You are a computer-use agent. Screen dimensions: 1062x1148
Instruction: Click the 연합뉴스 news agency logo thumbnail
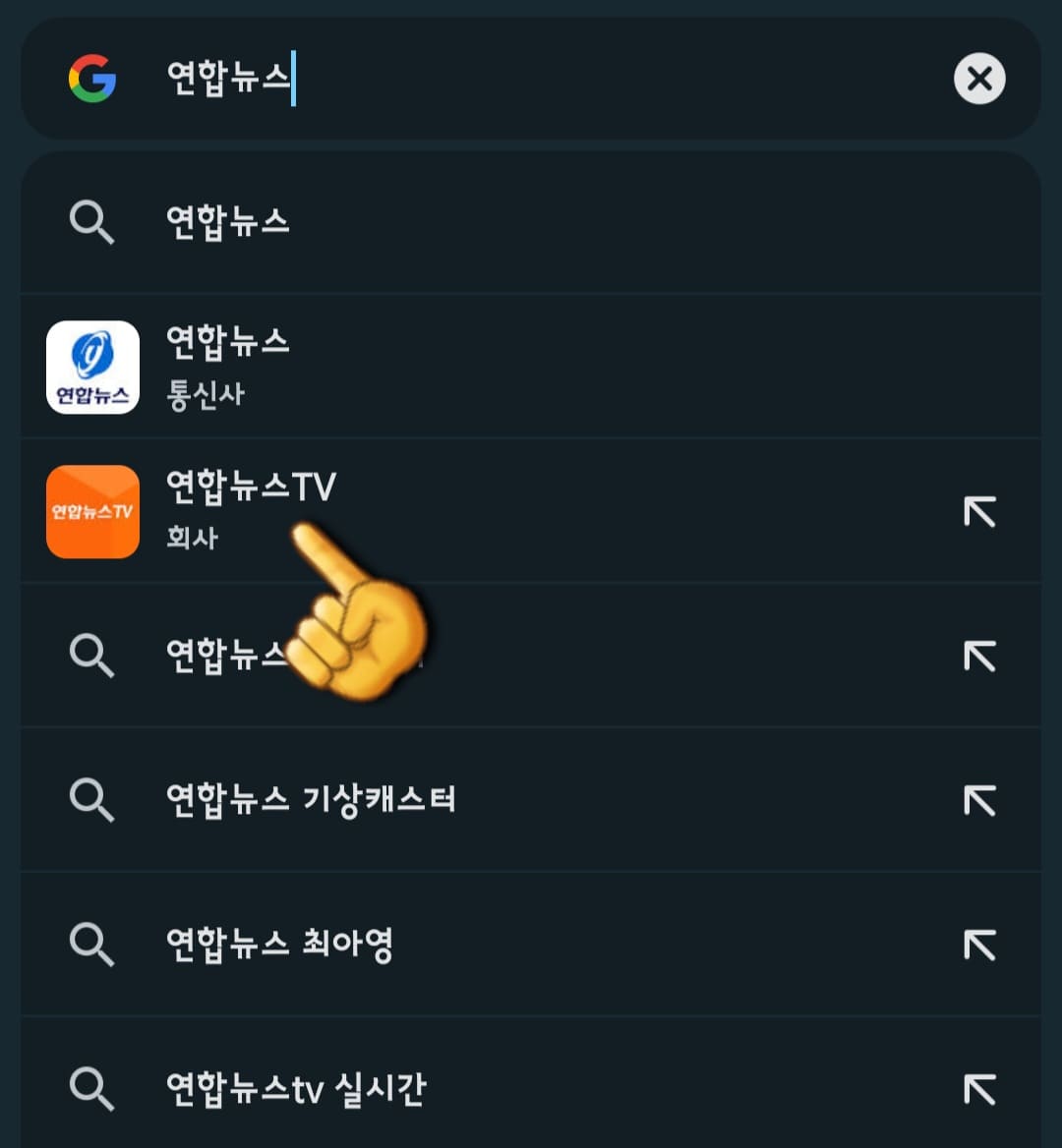(92, 368)
